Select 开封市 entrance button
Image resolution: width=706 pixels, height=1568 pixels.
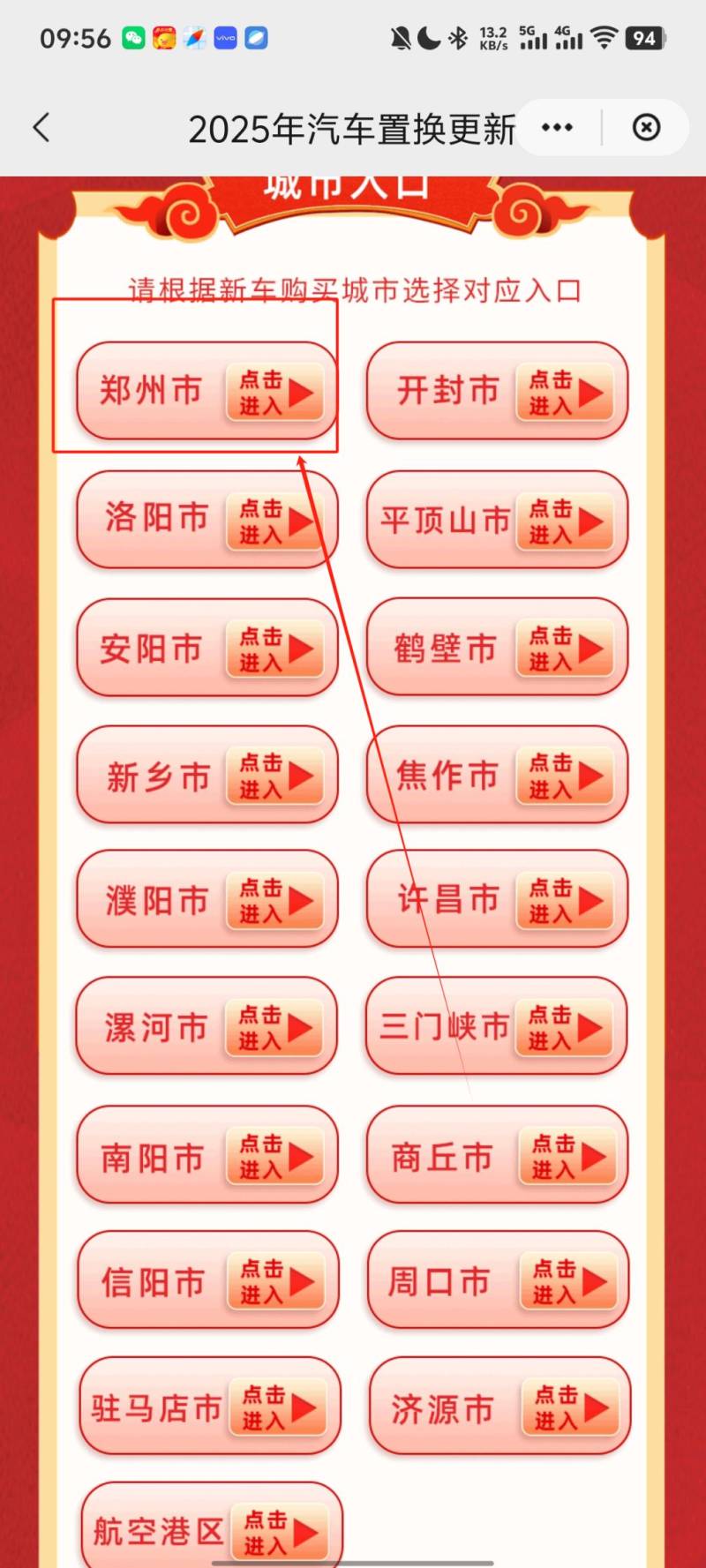click(497, 391)
